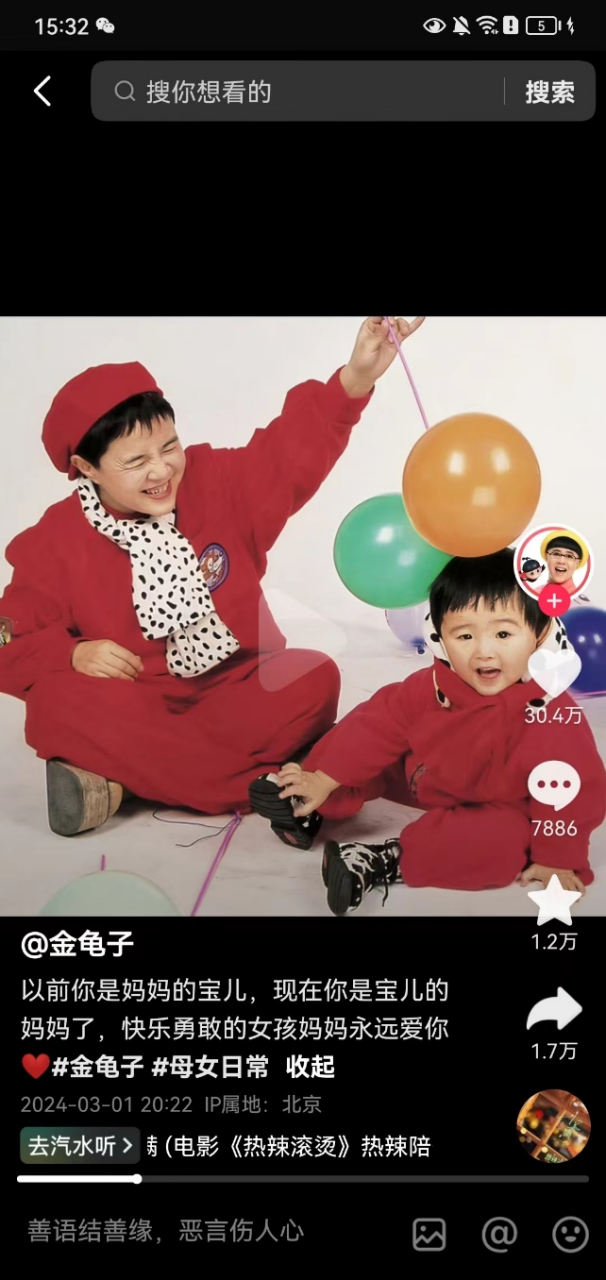Screen dimensions: 606x1280
Task: Open the spinning music disc
Action: click(x=553, y=1125)
